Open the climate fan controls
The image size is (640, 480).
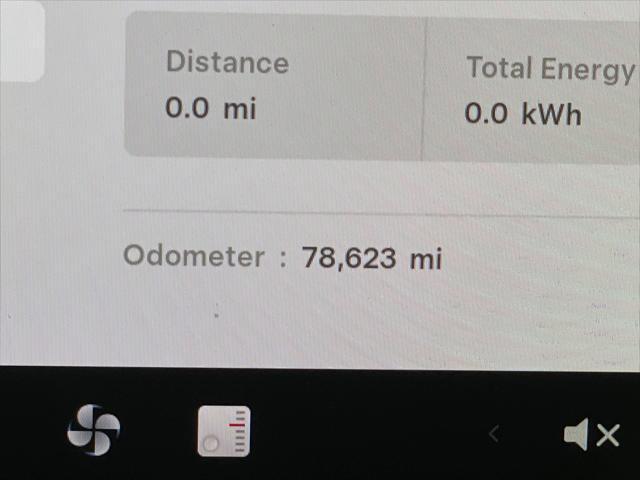click(93, 430)
